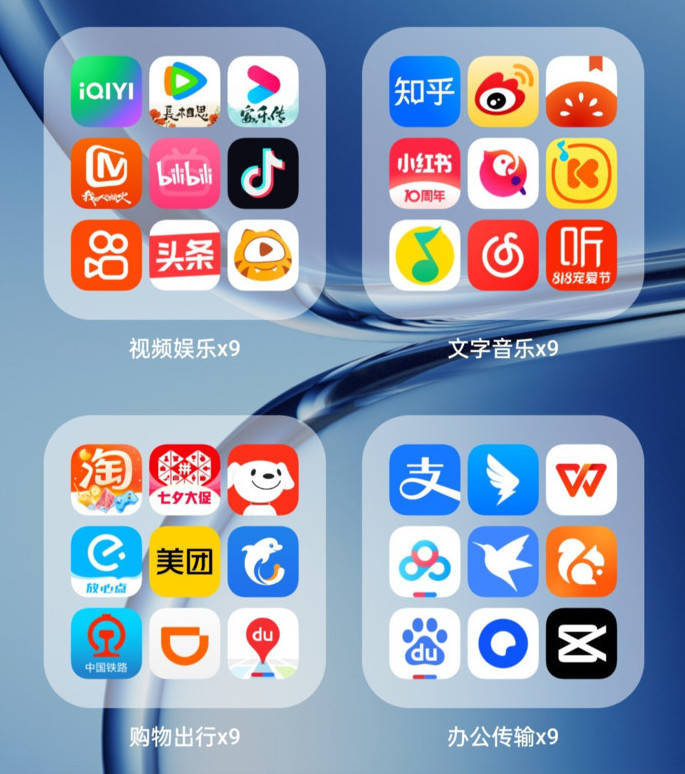The height and width of the screenshot is (774, 685).
Task: Open the CapCut (剪映) app
Action: (580, 643)
